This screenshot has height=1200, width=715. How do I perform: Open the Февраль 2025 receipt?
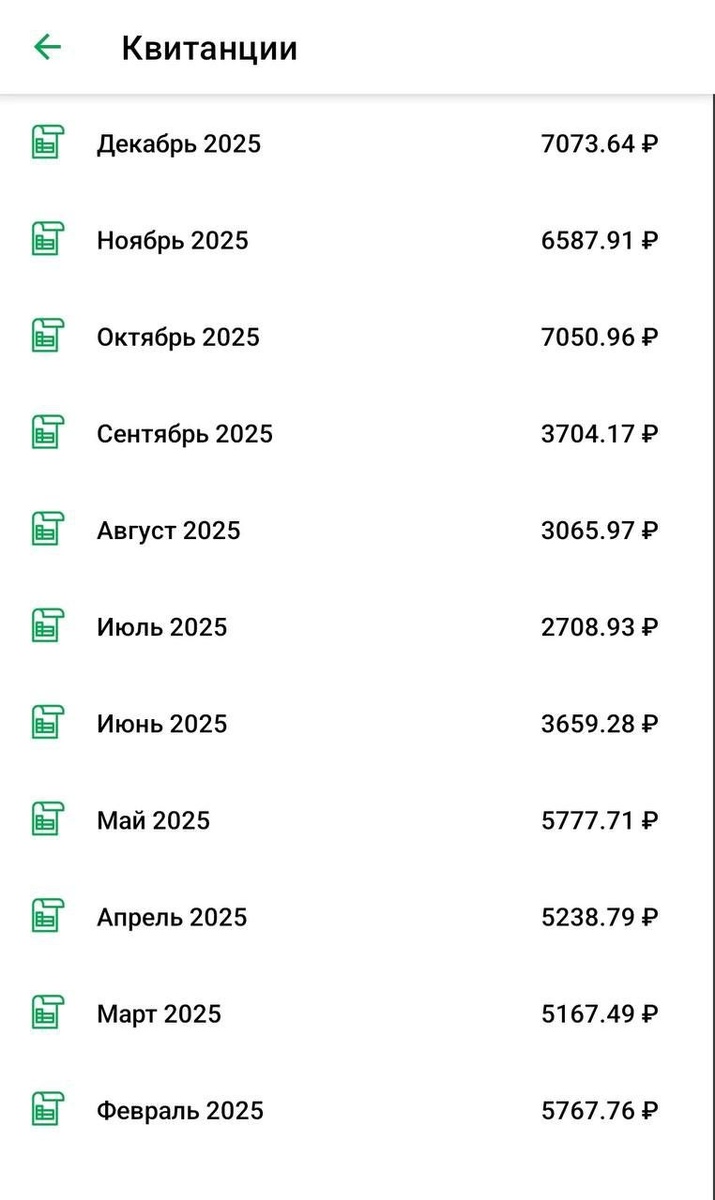tap(180, 1111)
